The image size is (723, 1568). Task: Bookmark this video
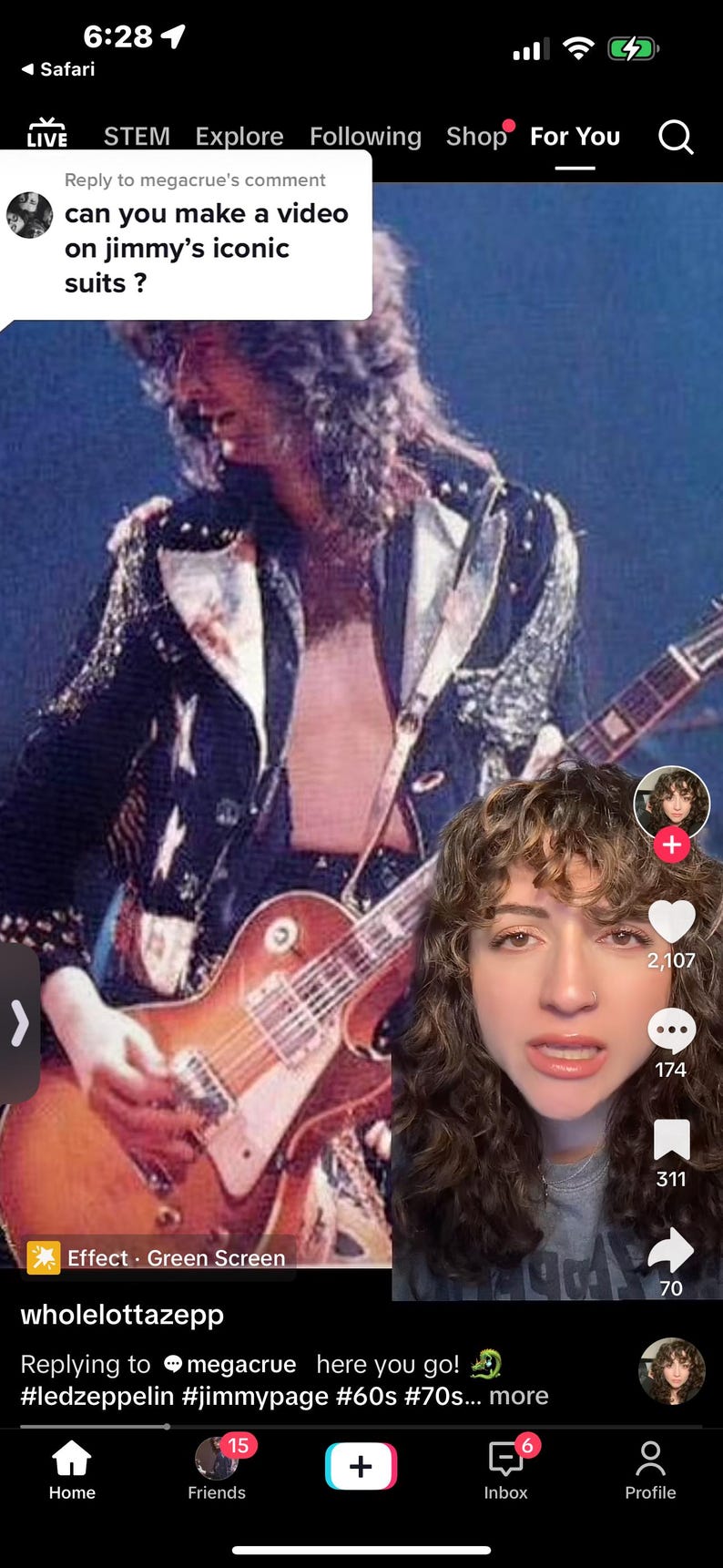pyautogui.click(x=671, y=1141)
